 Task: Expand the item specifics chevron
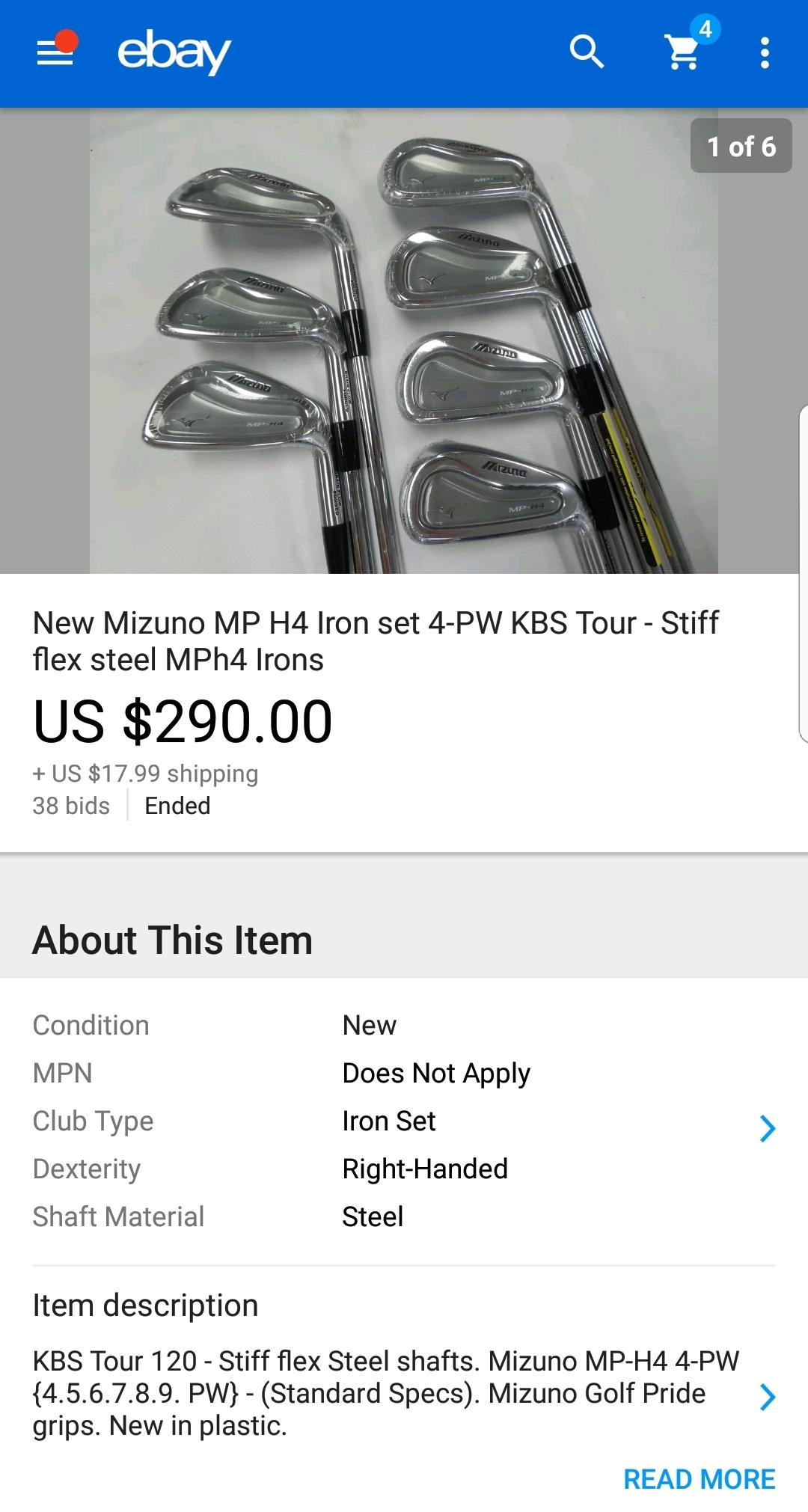tap(767, 1128)
